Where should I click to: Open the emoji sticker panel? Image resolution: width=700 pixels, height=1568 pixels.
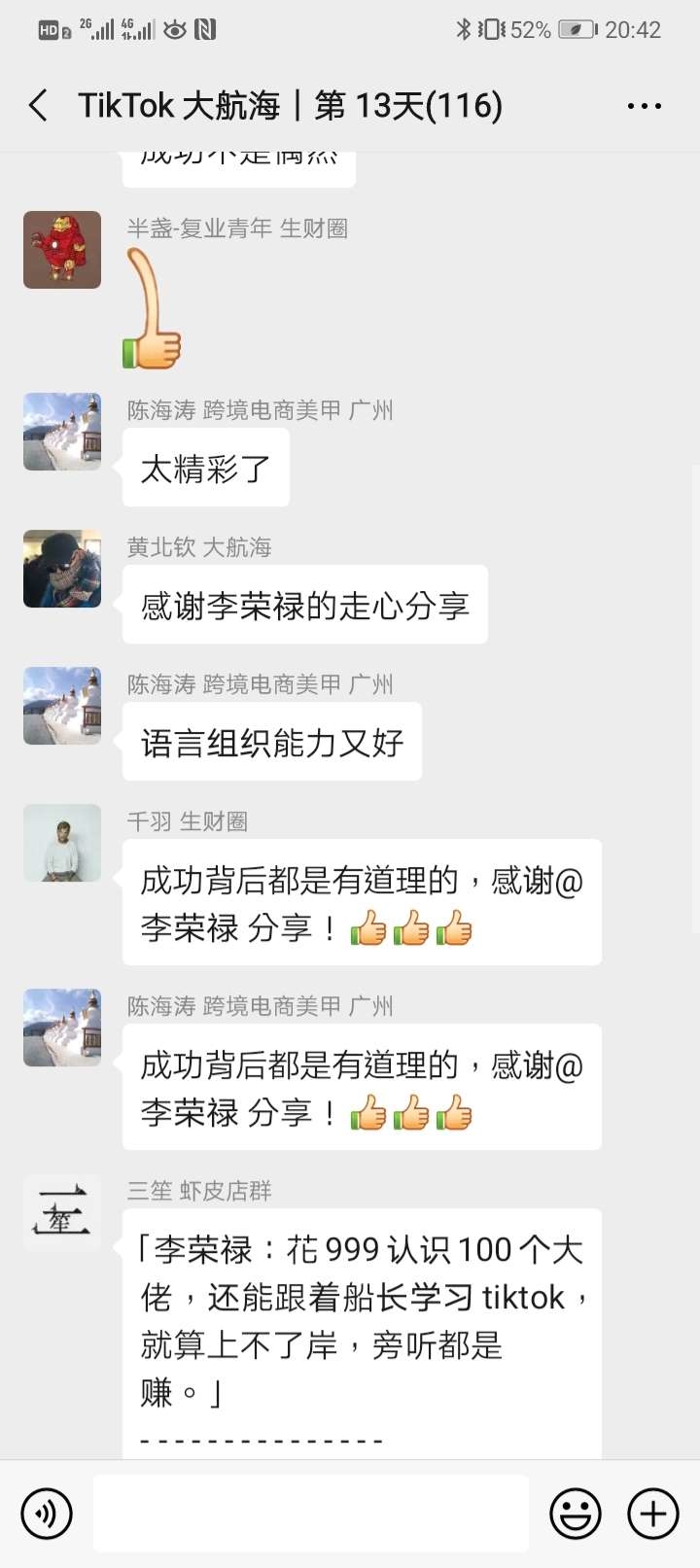click(x=576, y=1514)
